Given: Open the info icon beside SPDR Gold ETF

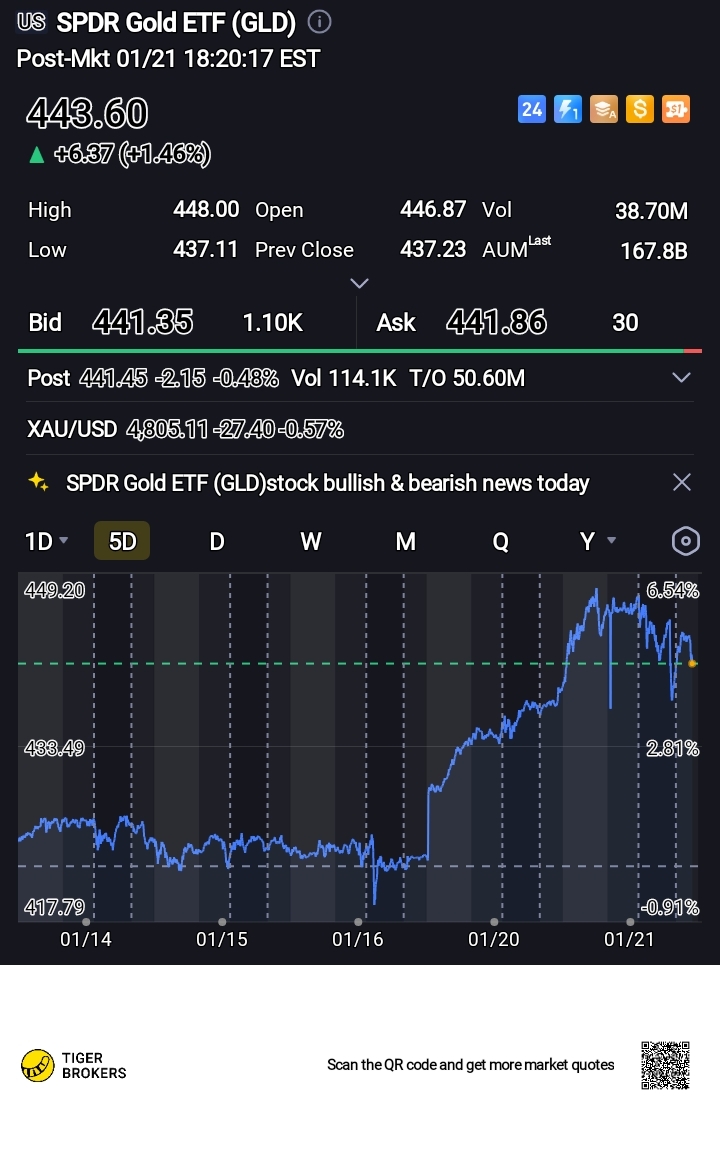Looking at the screenshot, I should (319, 22).
